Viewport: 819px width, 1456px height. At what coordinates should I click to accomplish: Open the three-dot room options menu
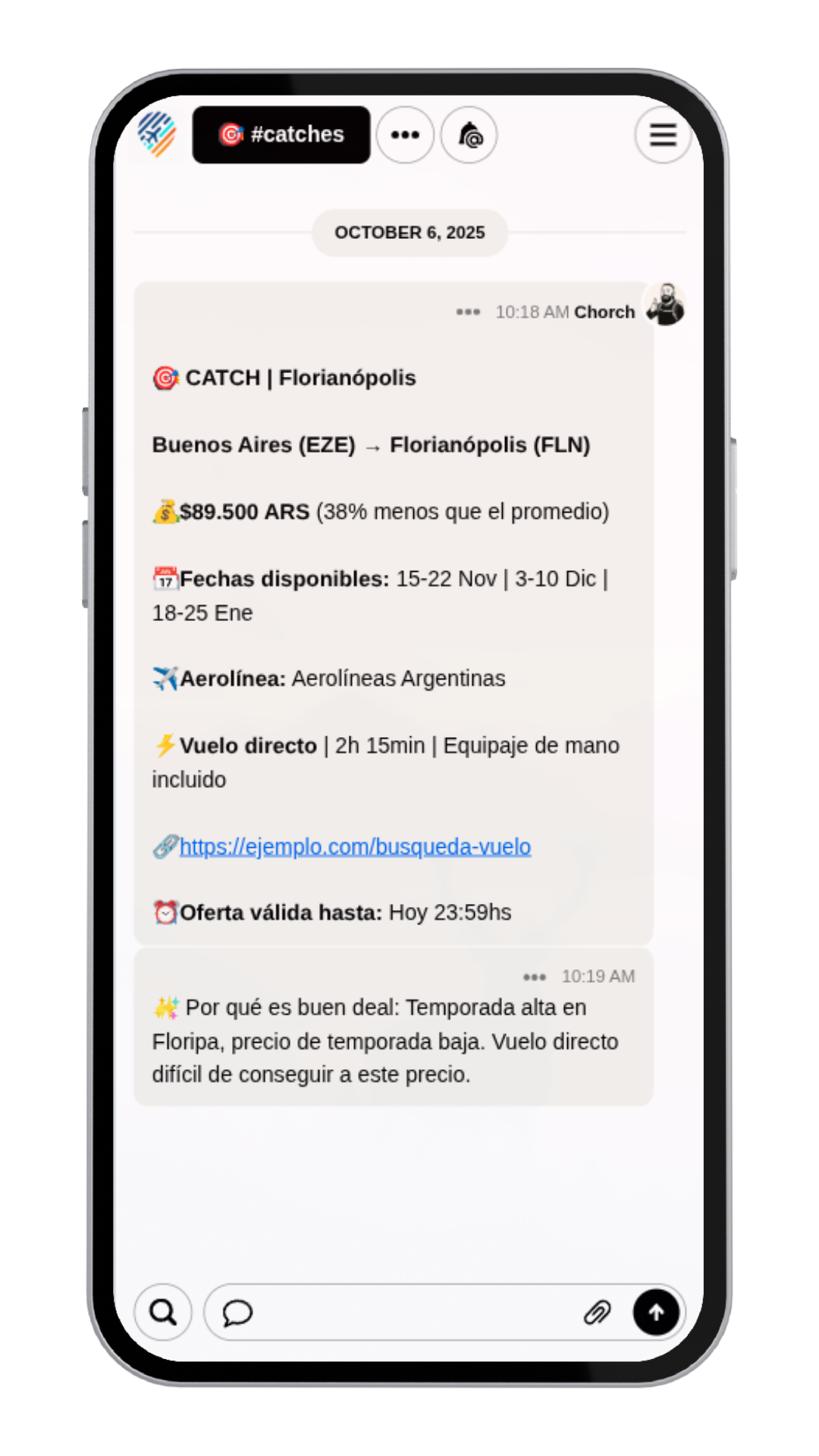click(405, 135)
